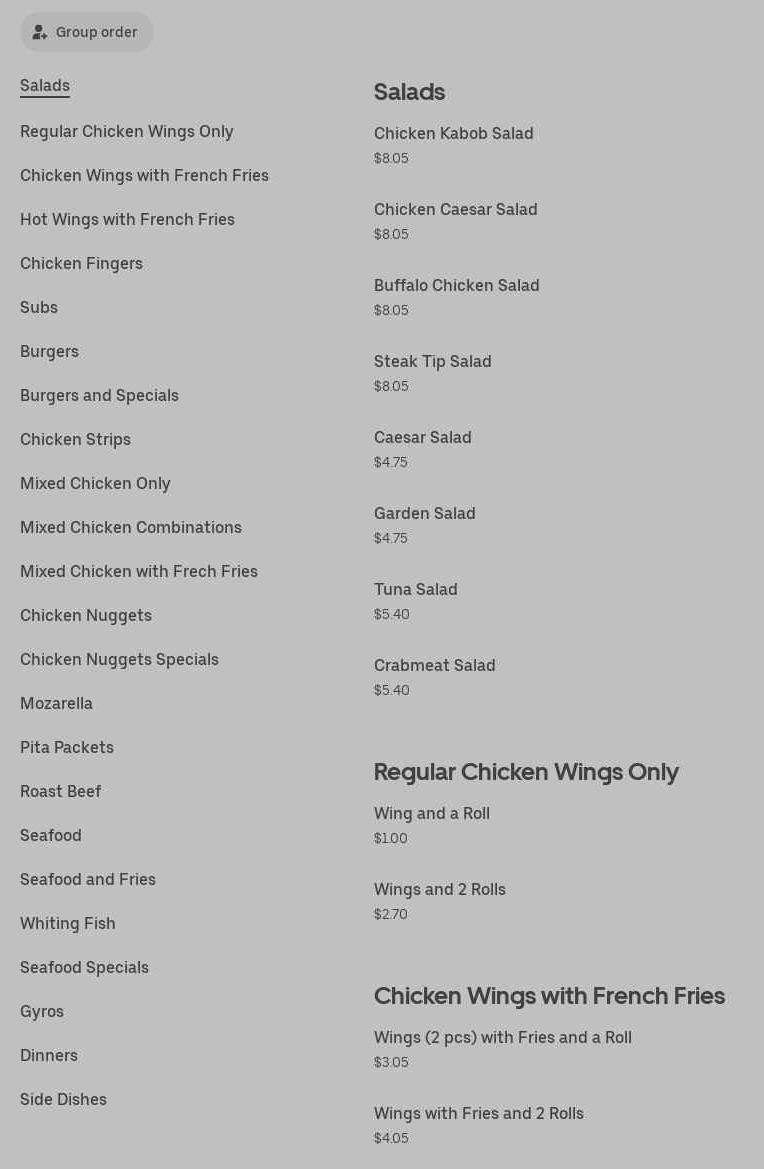Open the Pita Packets category

click(67, 747)
